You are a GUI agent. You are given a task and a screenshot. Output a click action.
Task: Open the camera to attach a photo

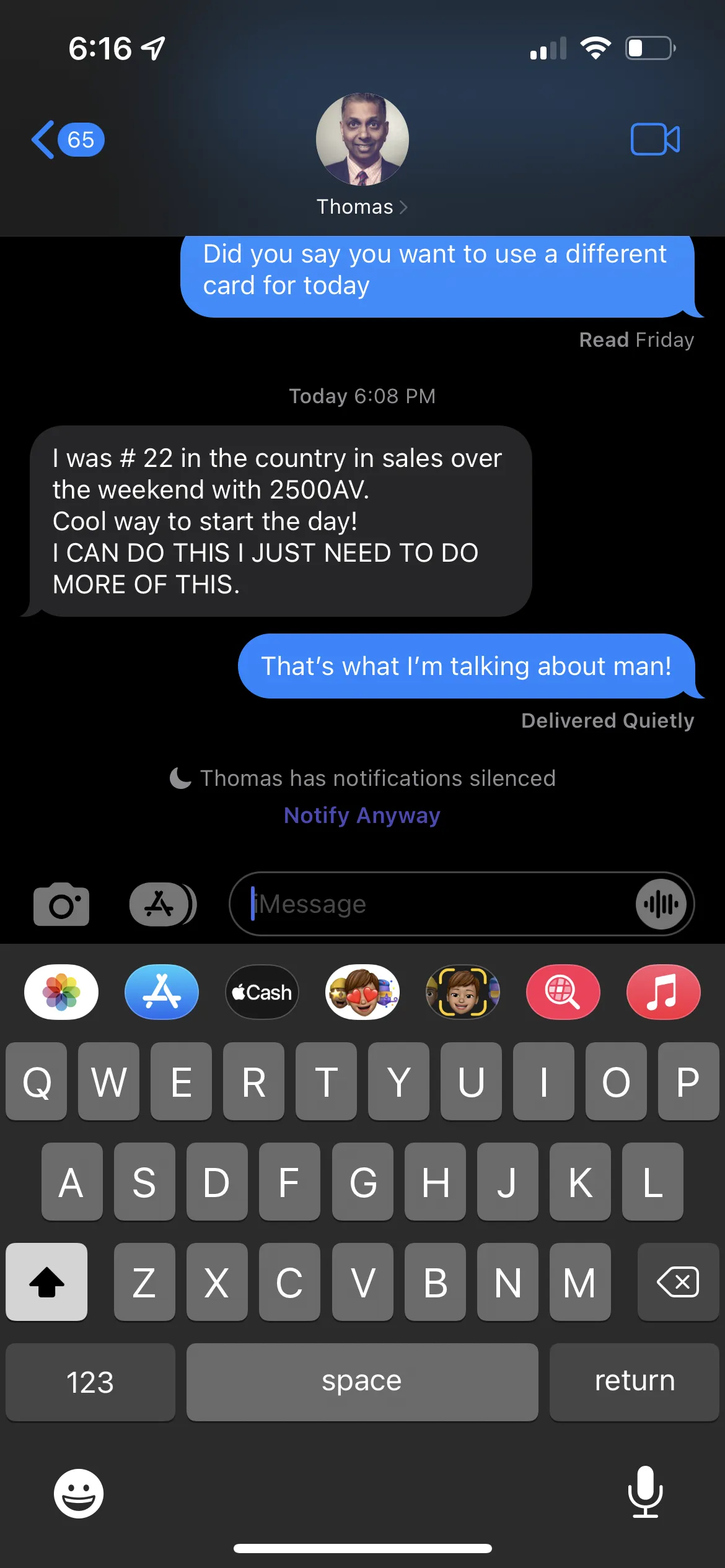coord(61,904)
